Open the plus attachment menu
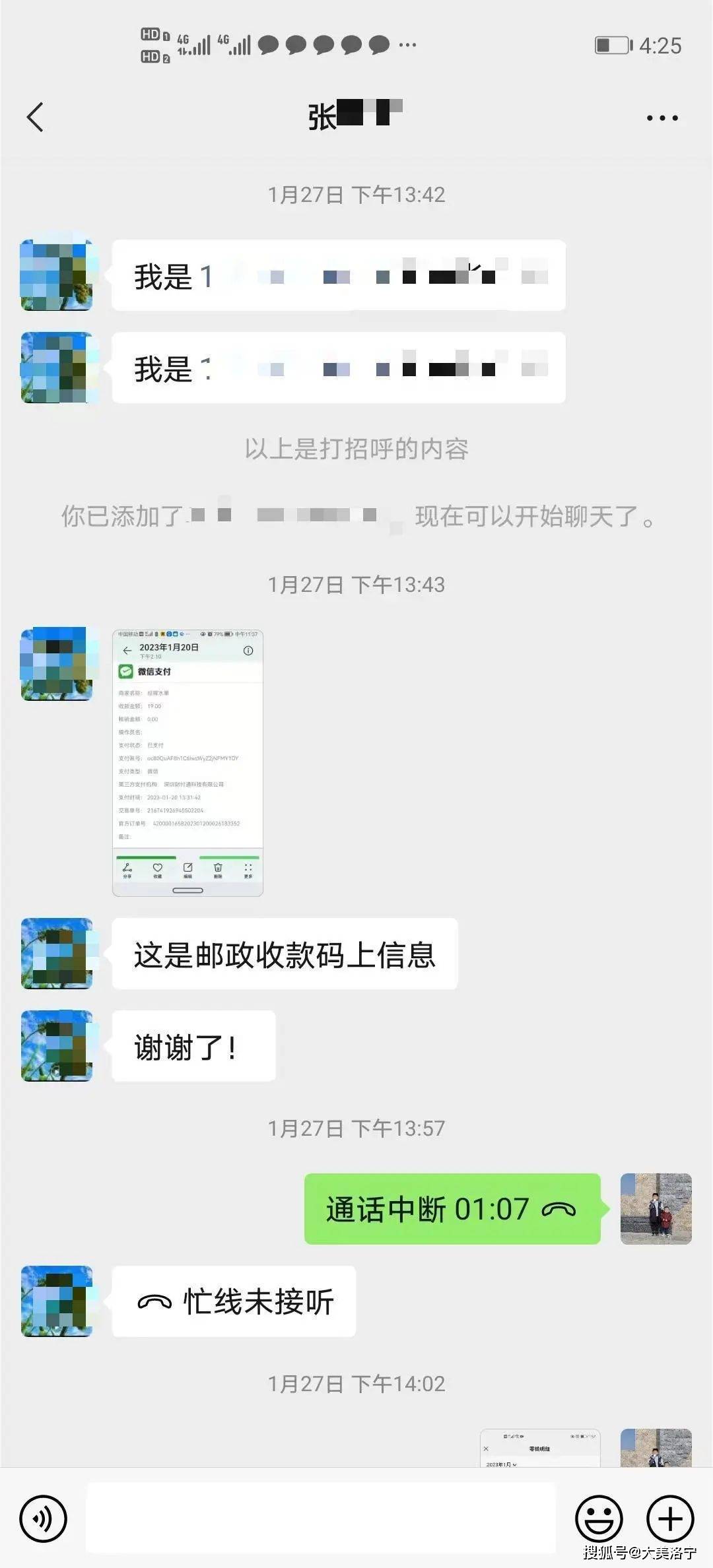713x1568 pixels. [669, 1519]
